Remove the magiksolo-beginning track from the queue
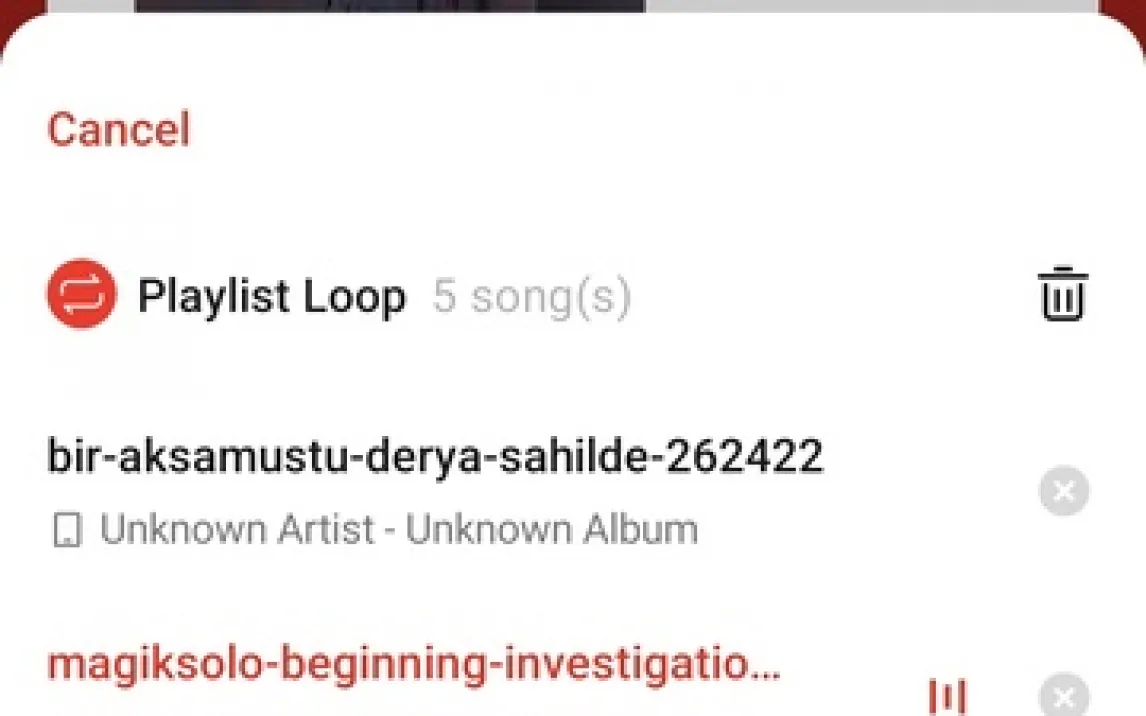This screenshot has height=716, width=1146. (x=1063, y=694)
